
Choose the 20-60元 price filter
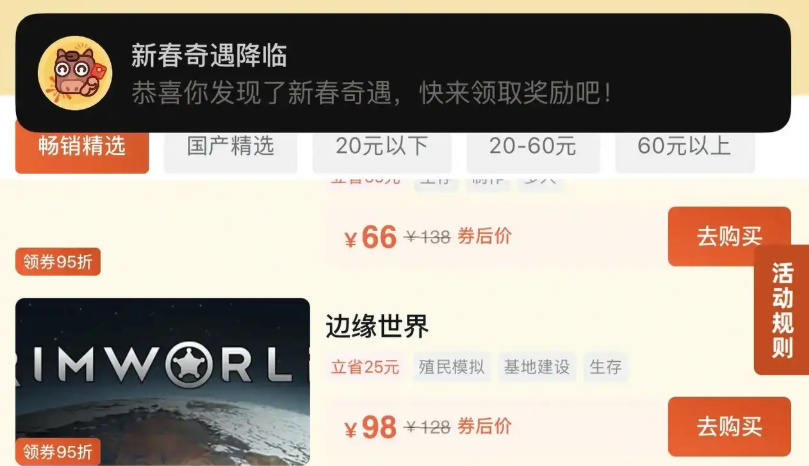(532, 147)
